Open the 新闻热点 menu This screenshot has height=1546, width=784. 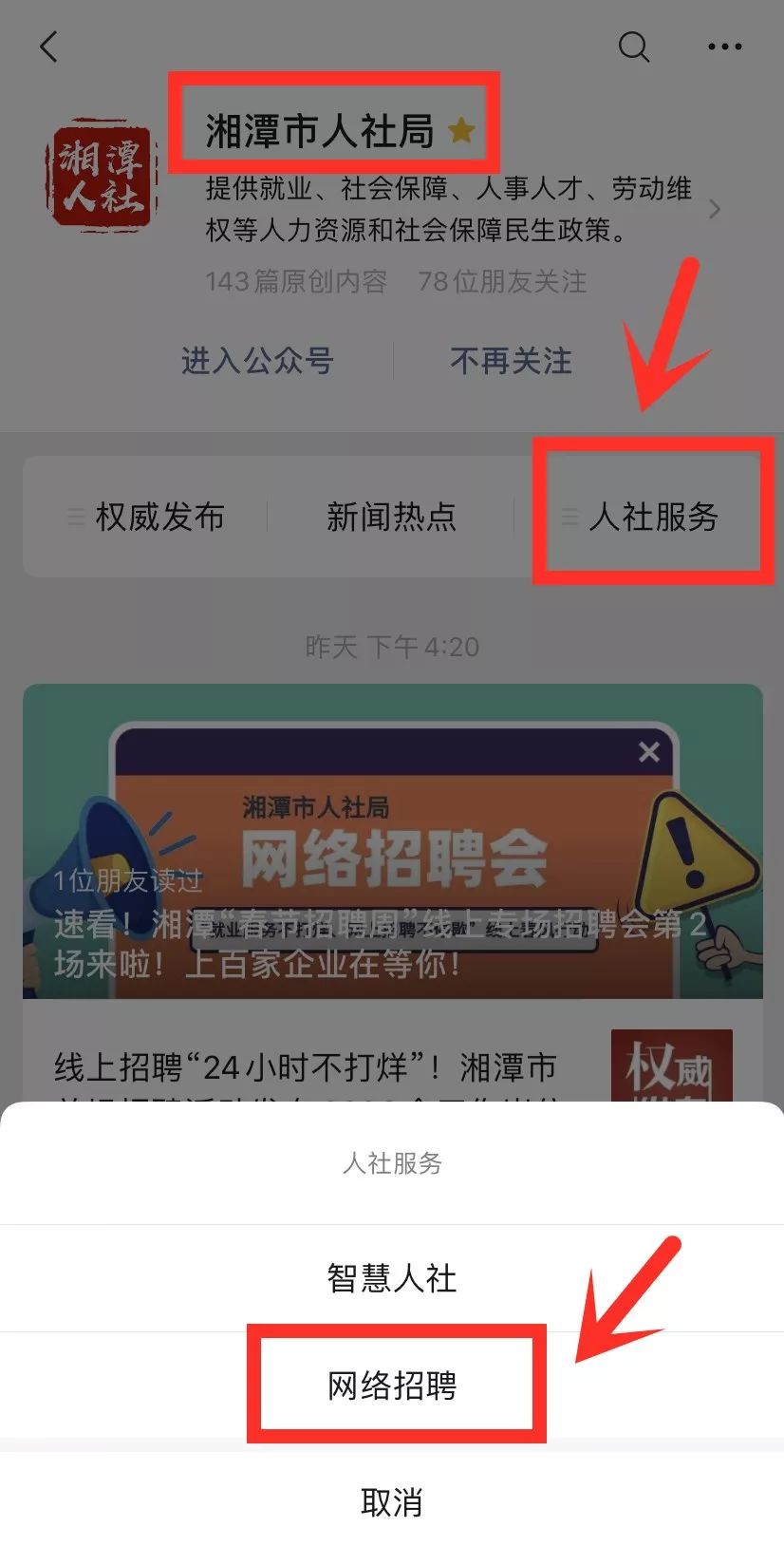[391, 517]
